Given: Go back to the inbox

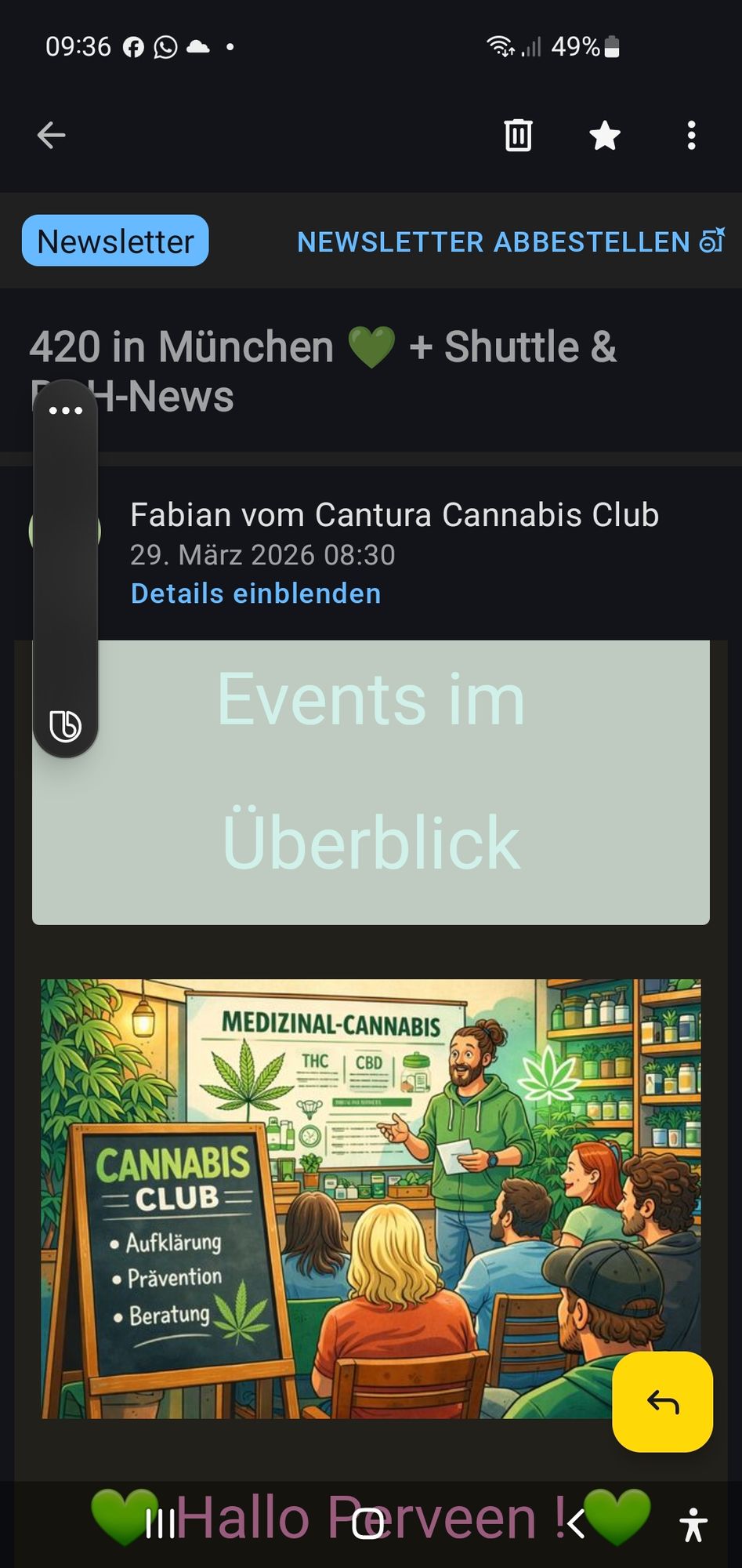Looking at the screenshot, I should [x=51, y=136].
